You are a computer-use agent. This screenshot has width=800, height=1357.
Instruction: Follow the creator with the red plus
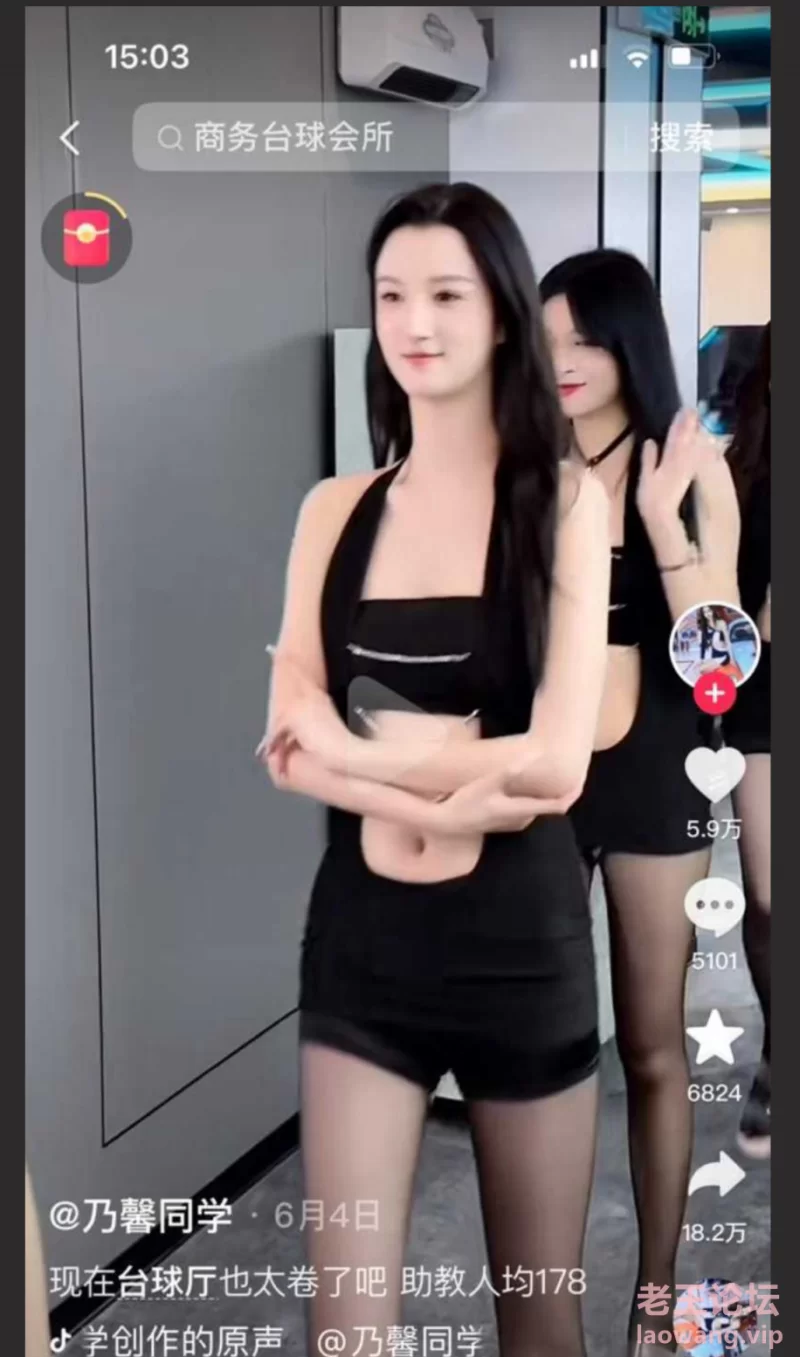coord(714,693)
